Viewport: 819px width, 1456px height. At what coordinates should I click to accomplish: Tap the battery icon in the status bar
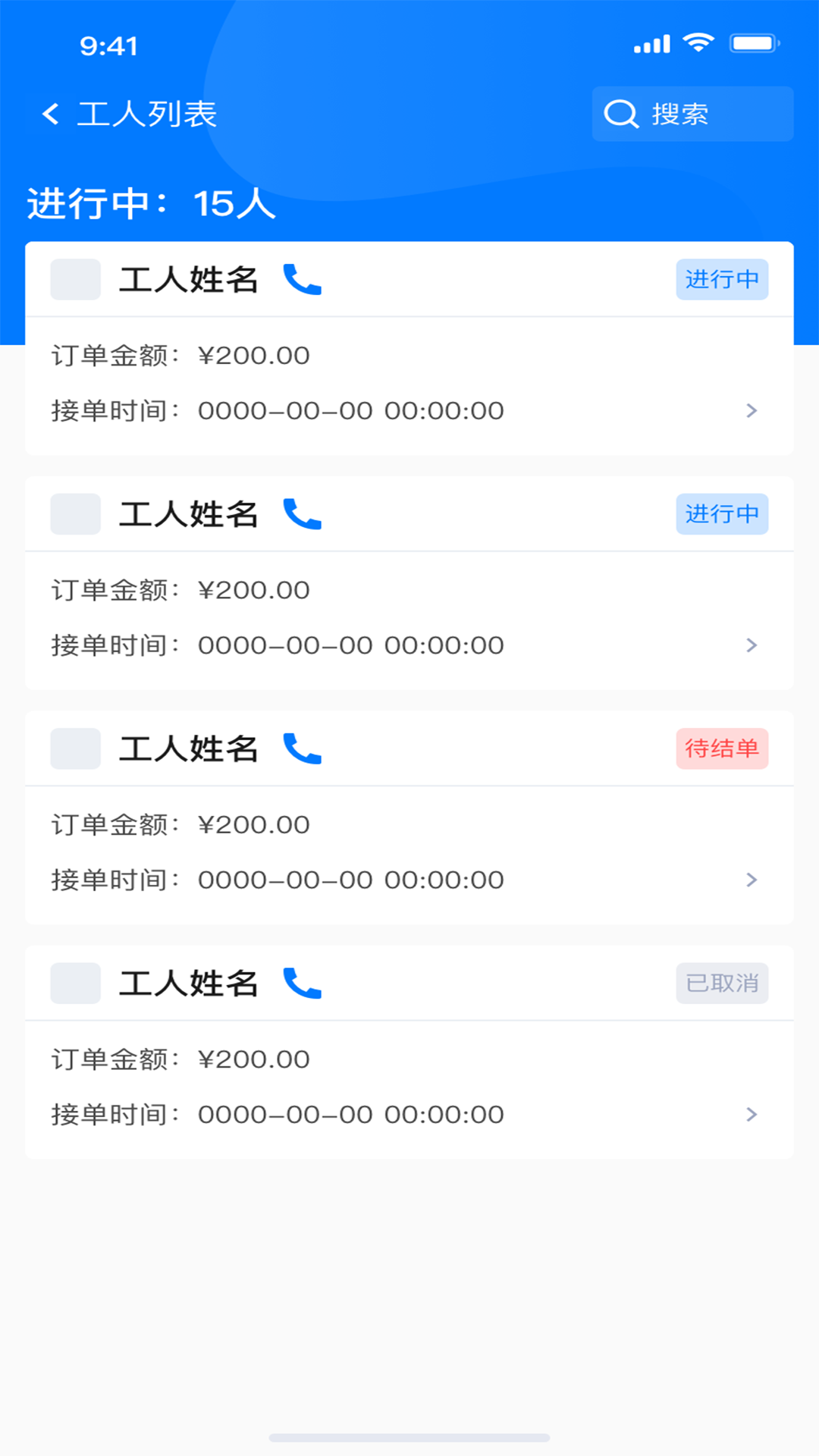(x=752, y=43)
